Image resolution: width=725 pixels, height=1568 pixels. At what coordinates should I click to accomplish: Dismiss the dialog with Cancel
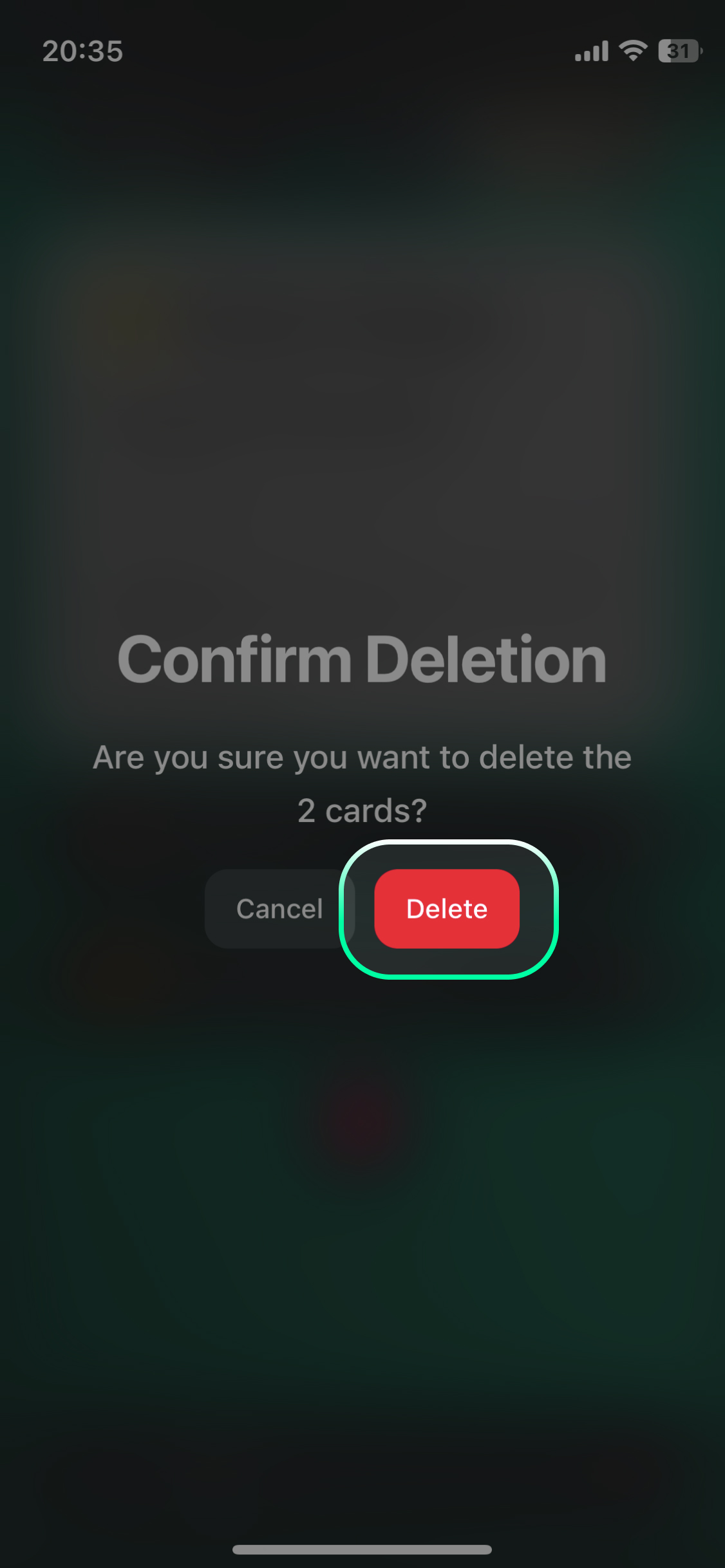279,908
